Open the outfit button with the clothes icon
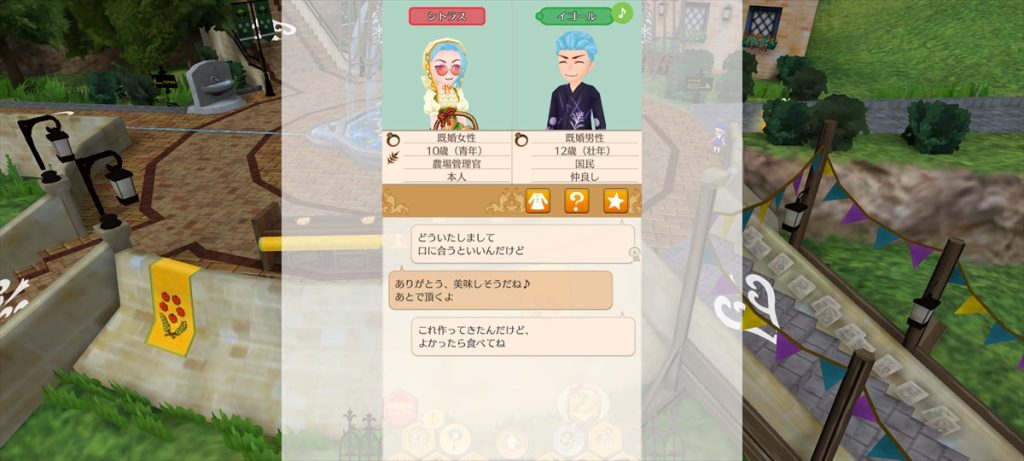This screenshot has width=1024, height=461. [538, 201]
